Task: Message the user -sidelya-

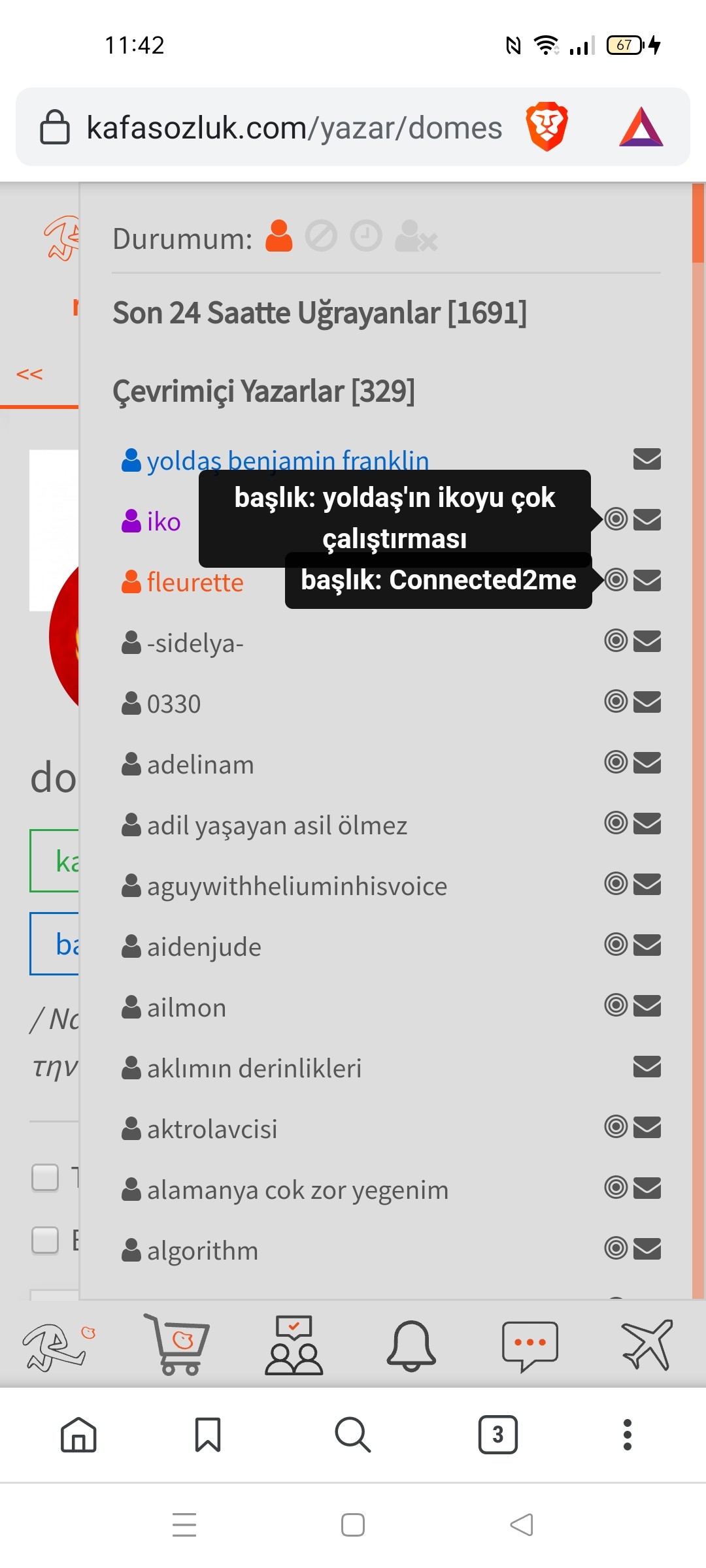Action: [x=647, y=641]
